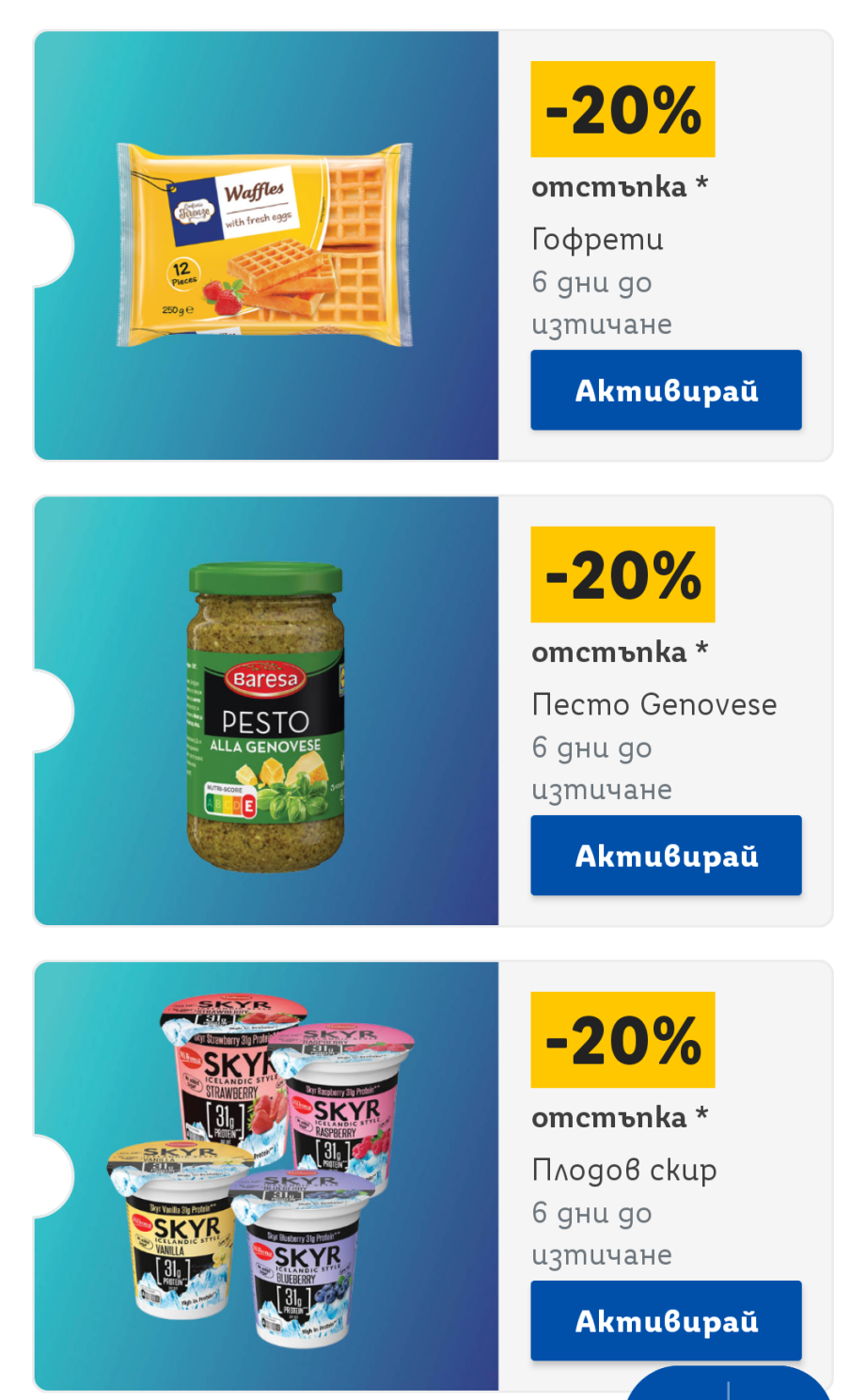Activate the Песто Genovese coupon
The image size is (866, 1400).
point(666,856)
